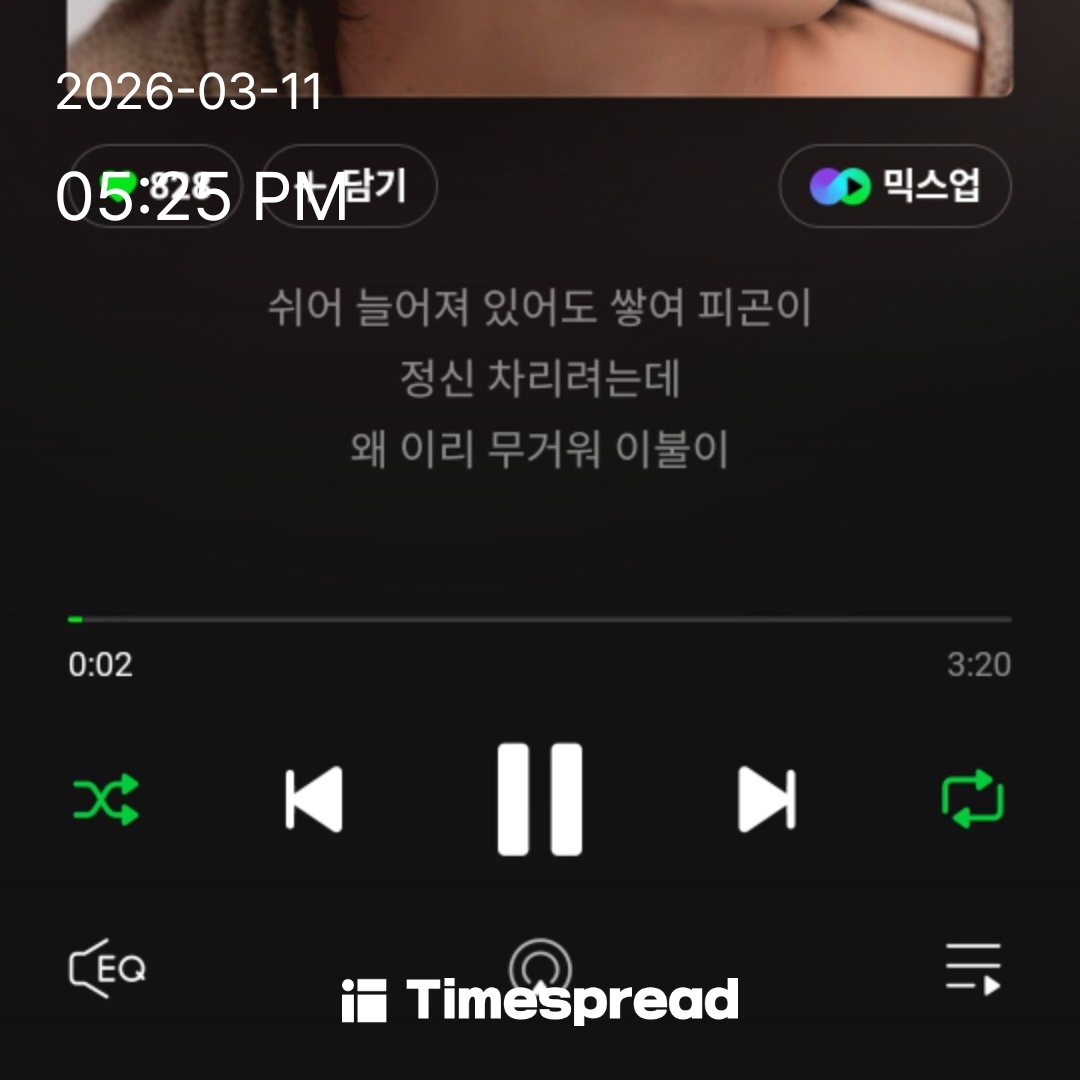Change the repeat mode
The image size is (1080, 1080).
pyautogui.click(x=972, y=799)
